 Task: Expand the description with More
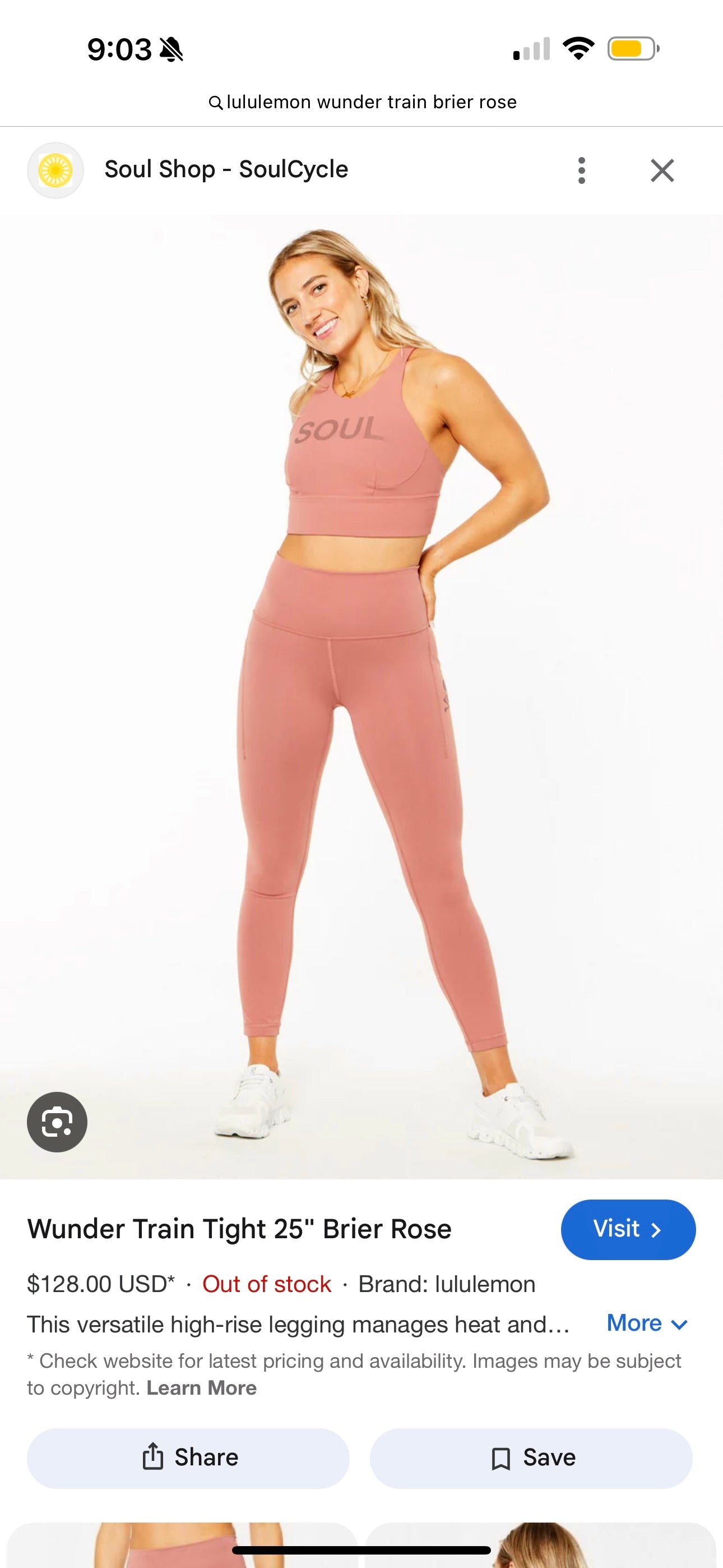[x=646, y=1323]
